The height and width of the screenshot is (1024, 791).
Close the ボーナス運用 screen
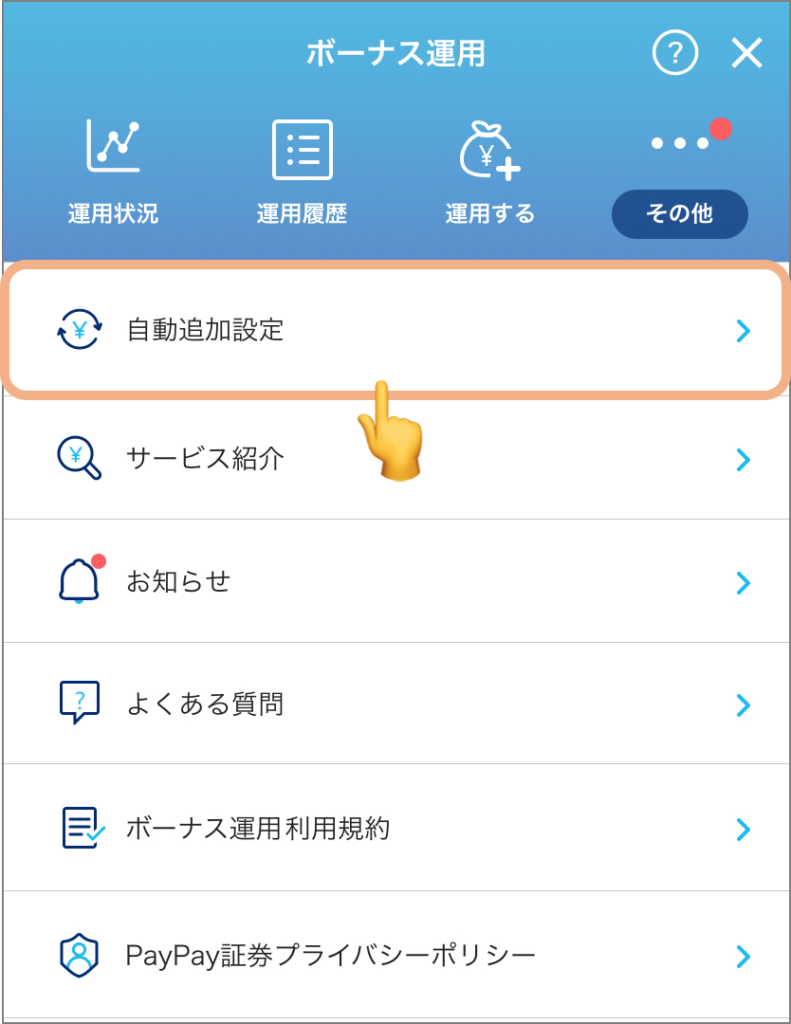pos(747,53)
